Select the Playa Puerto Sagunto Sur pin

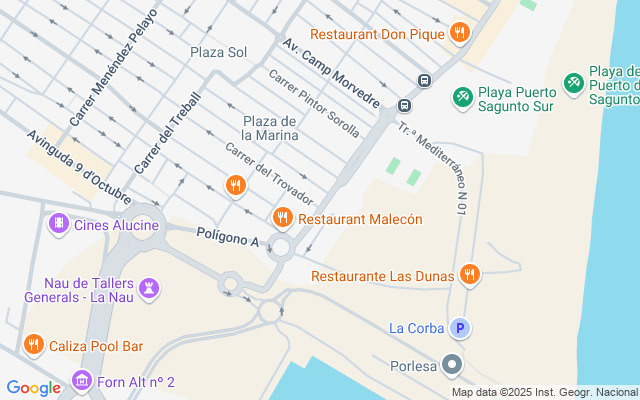click(x=463, y=96)
